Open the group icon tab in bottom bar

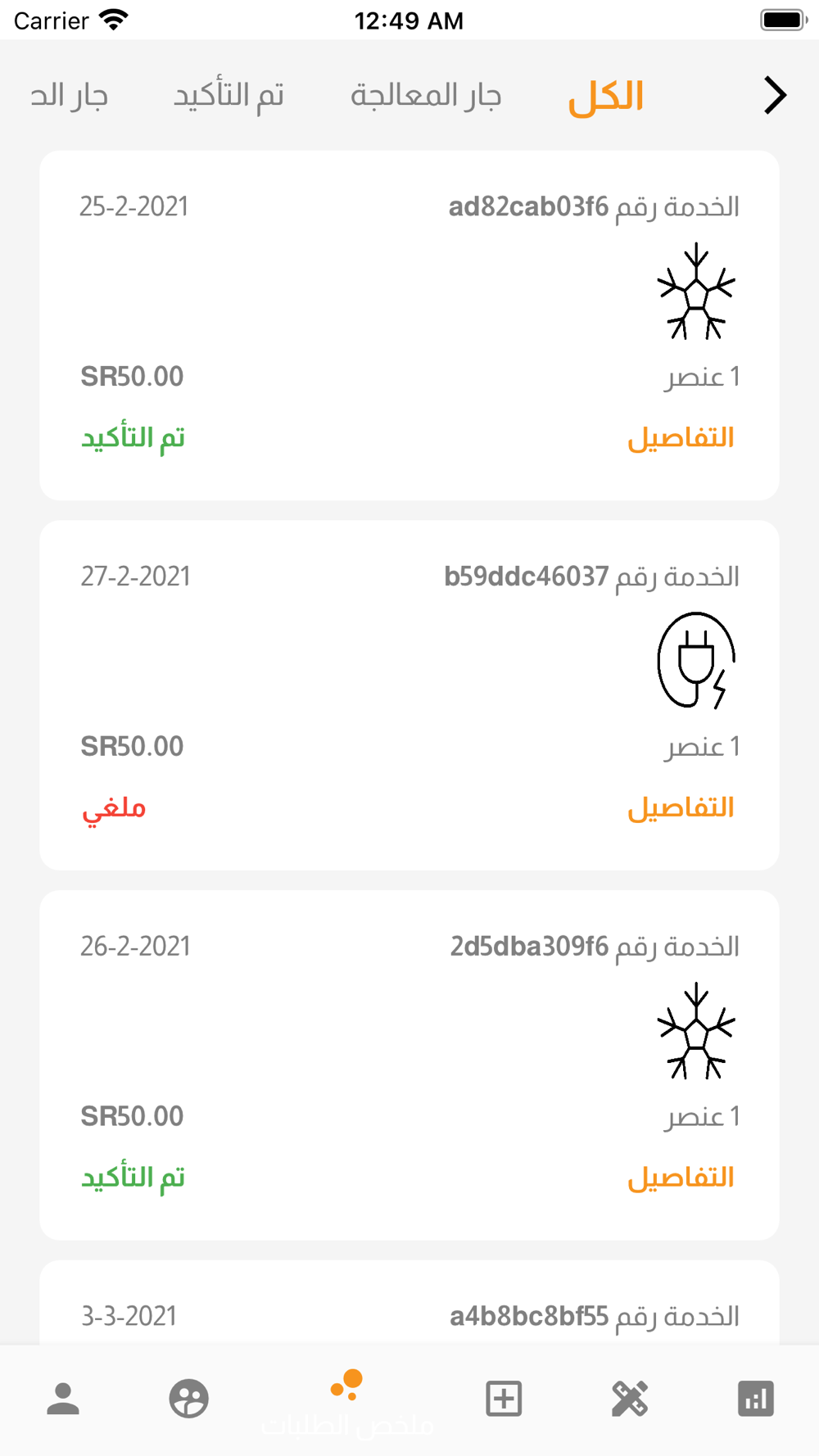click(189, 1399)
